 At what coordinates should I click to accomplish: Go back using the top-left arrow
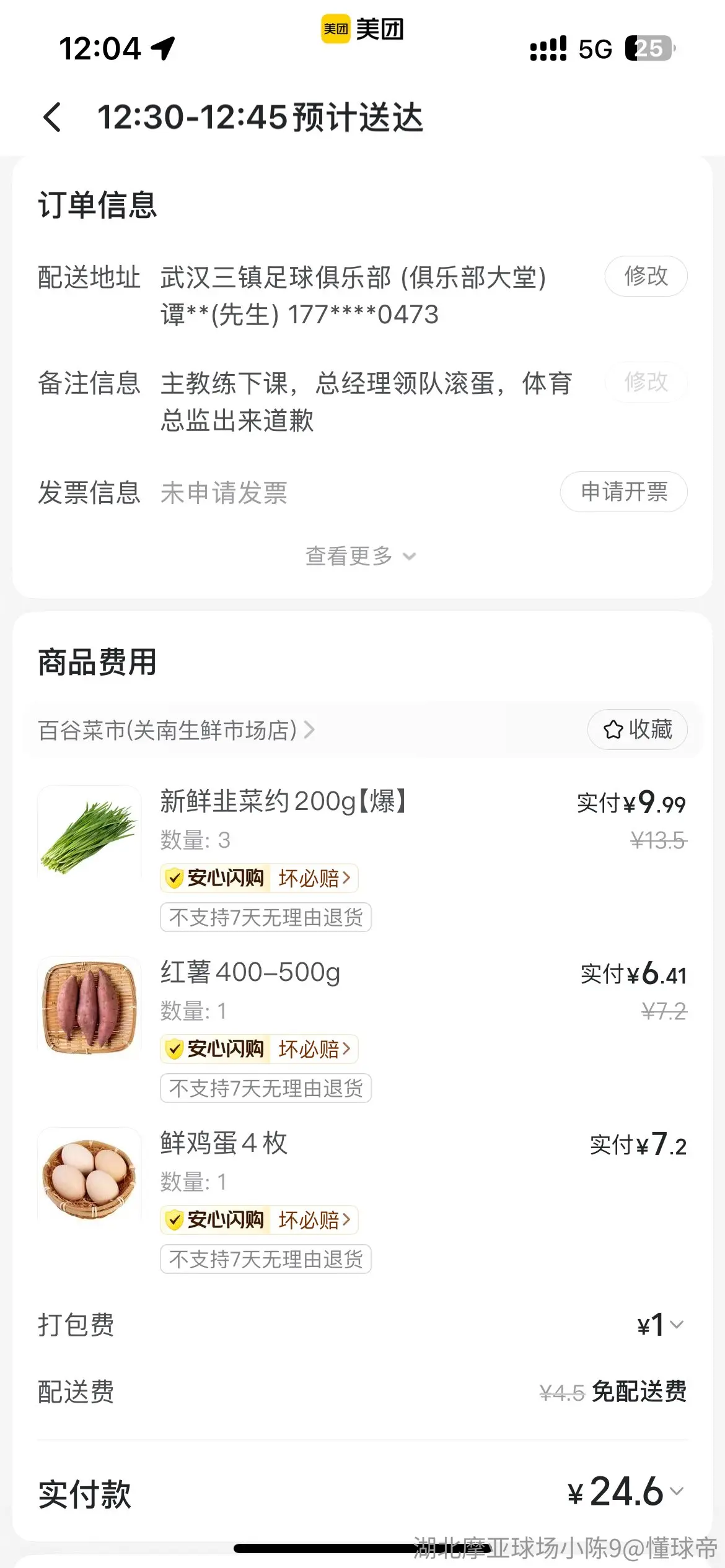tap(53, 117)
